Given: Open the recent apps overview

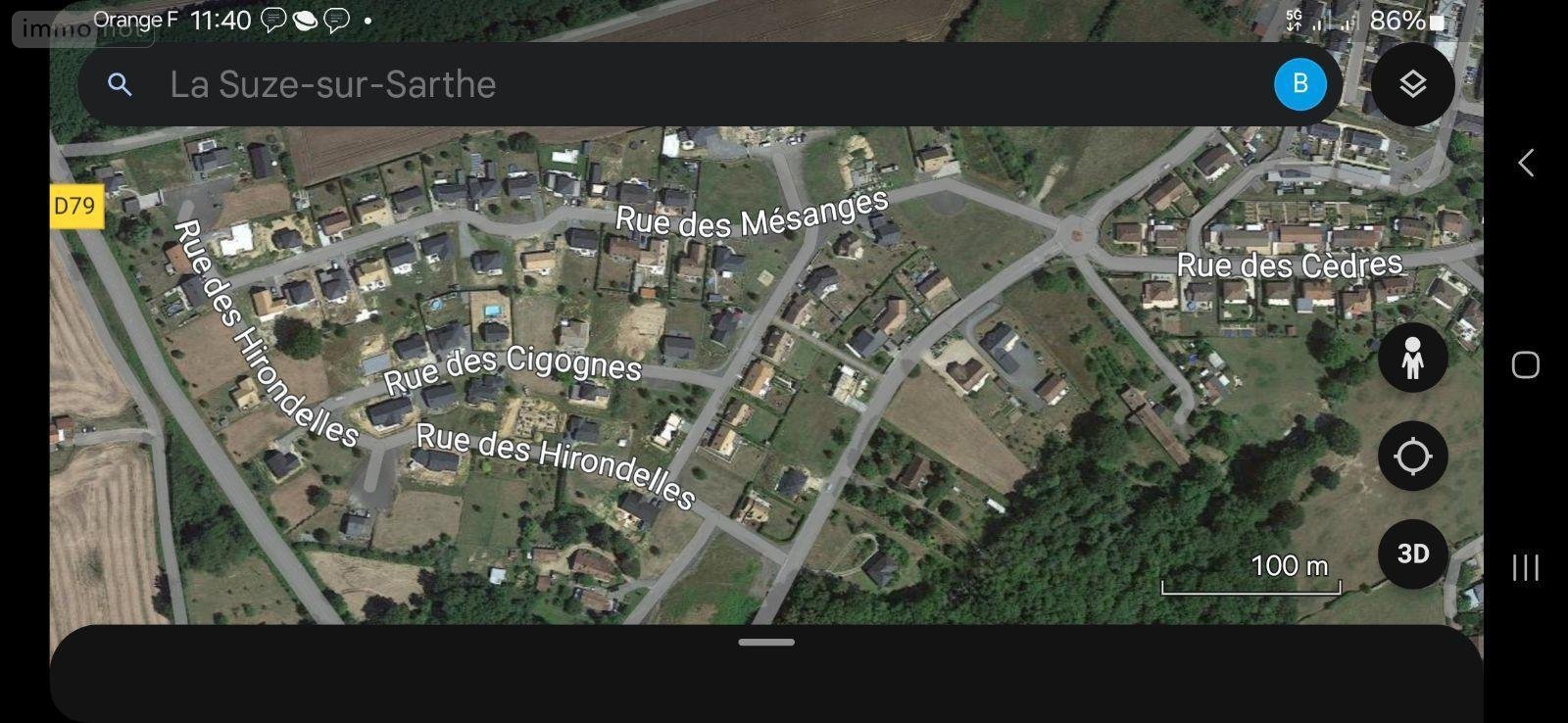Looking at the screenshot, I should point(1526,567).
